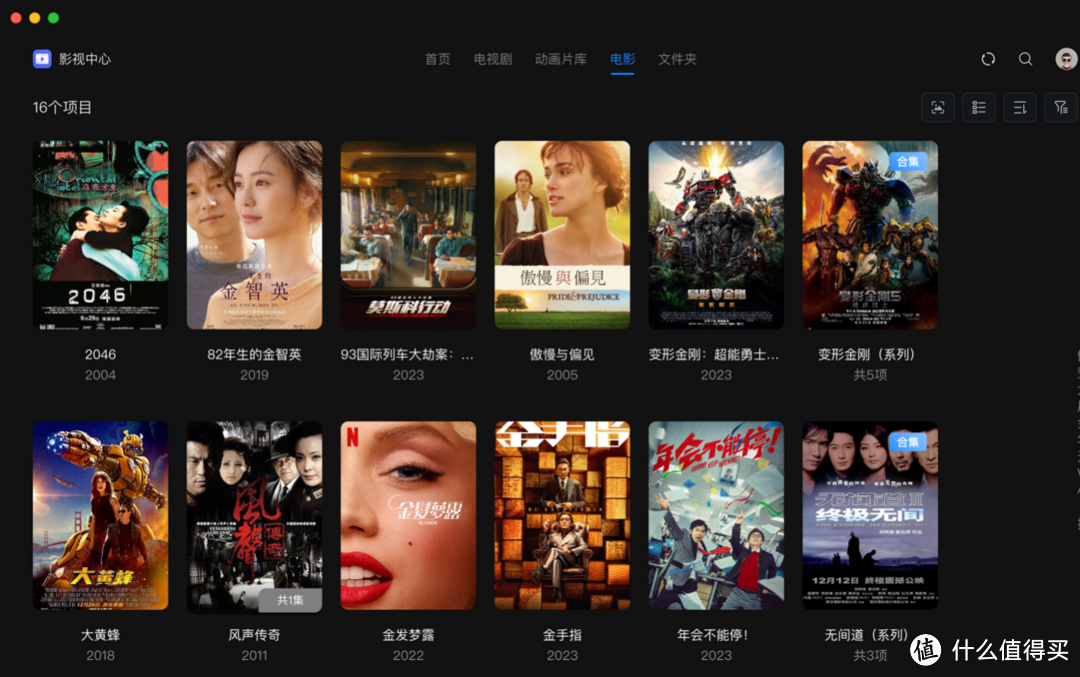Screen dimensions: 1080x677
Task: Switch to the 文件夹 tab
Action: tap(677, 59)
